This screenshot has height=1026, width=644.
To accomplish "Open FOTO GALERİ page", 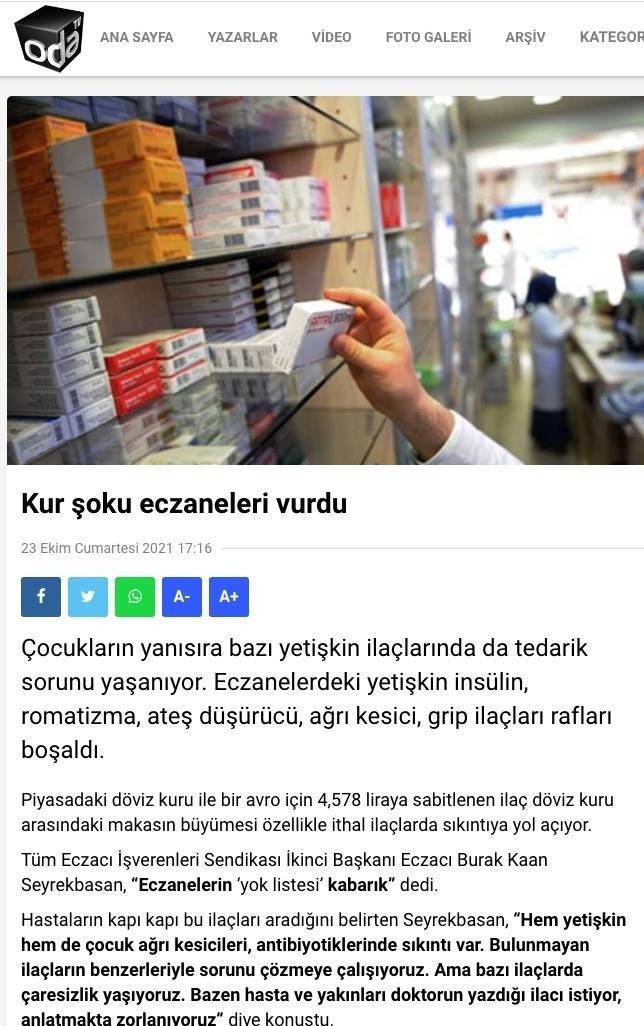I will [x=428, y=37].
